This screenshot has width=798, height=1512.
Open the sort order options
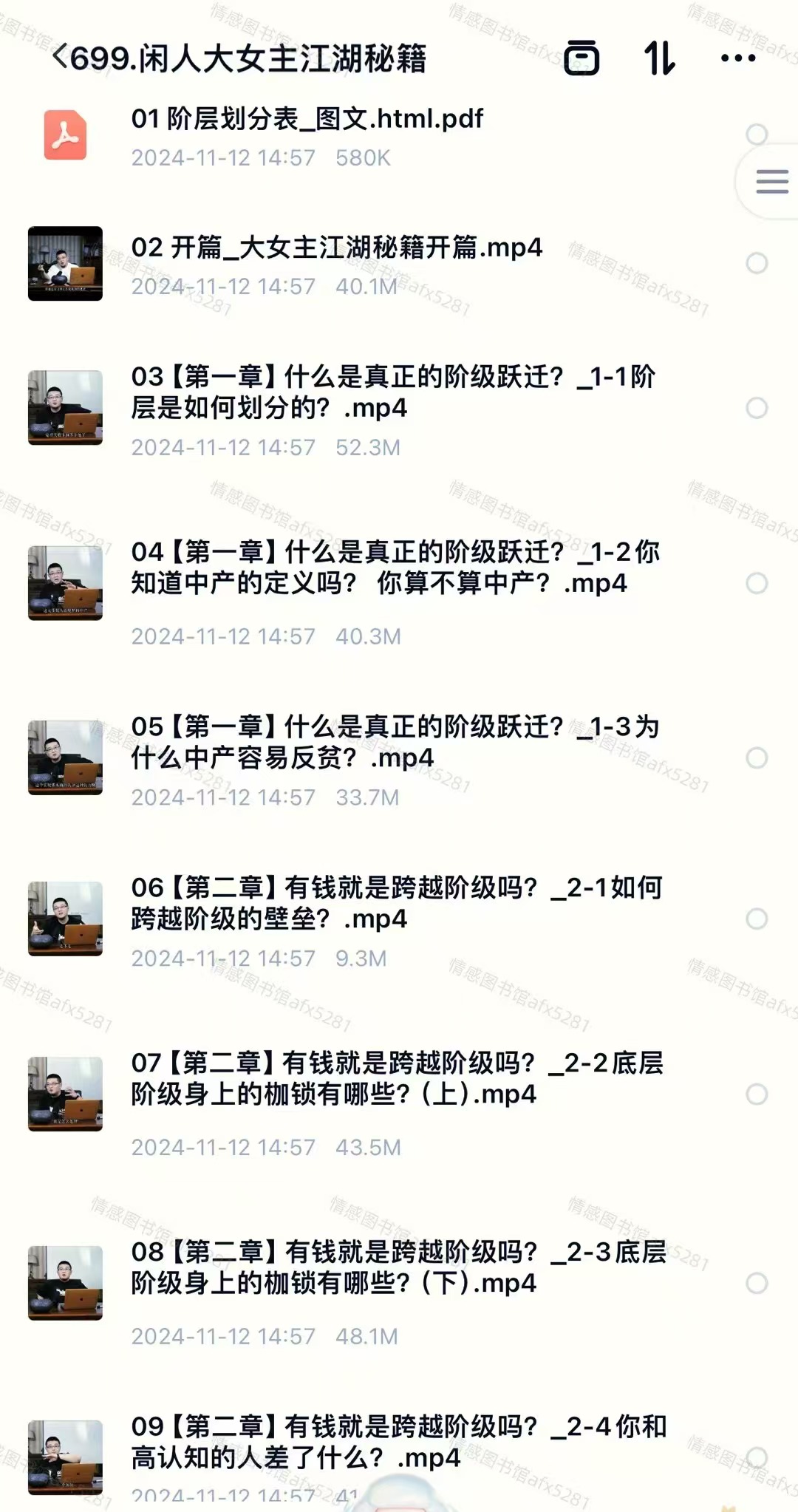pos(659,58)
